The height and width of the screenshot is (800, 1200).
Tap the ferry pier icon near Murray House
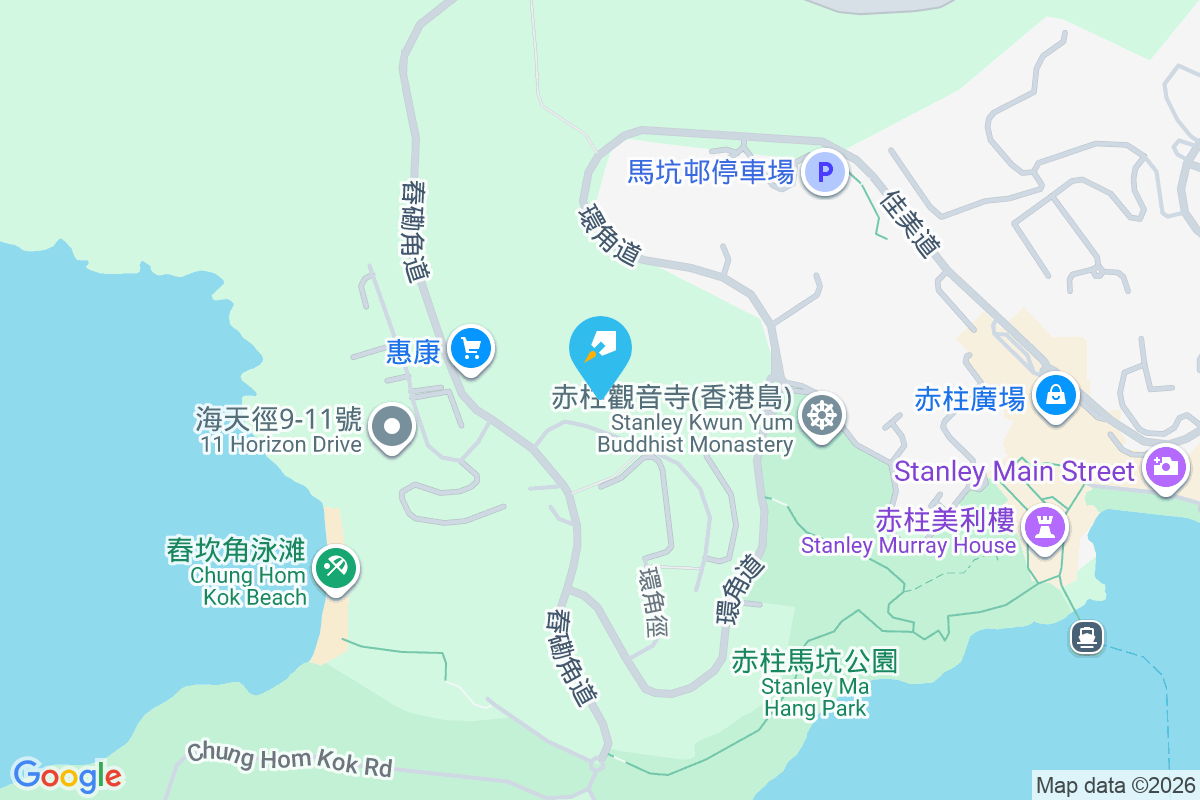(1087, 636)
